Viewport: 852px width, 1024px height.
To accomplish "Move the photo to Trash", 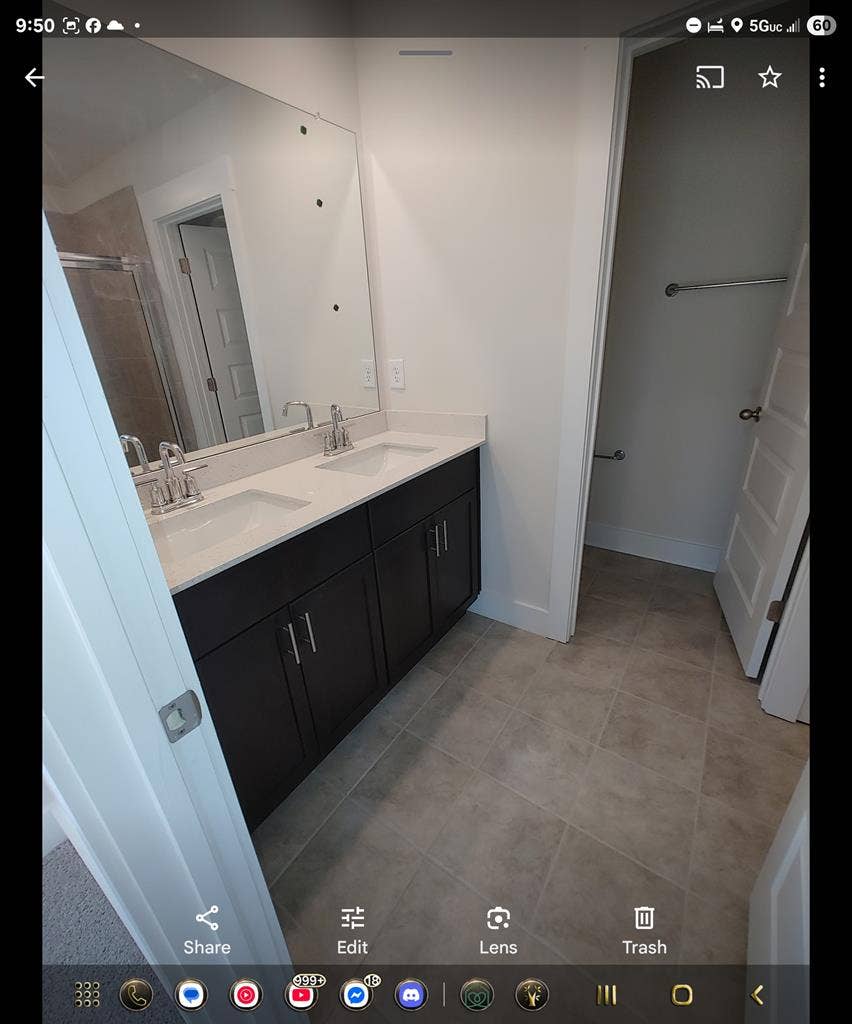I will [x=644, y=930].
